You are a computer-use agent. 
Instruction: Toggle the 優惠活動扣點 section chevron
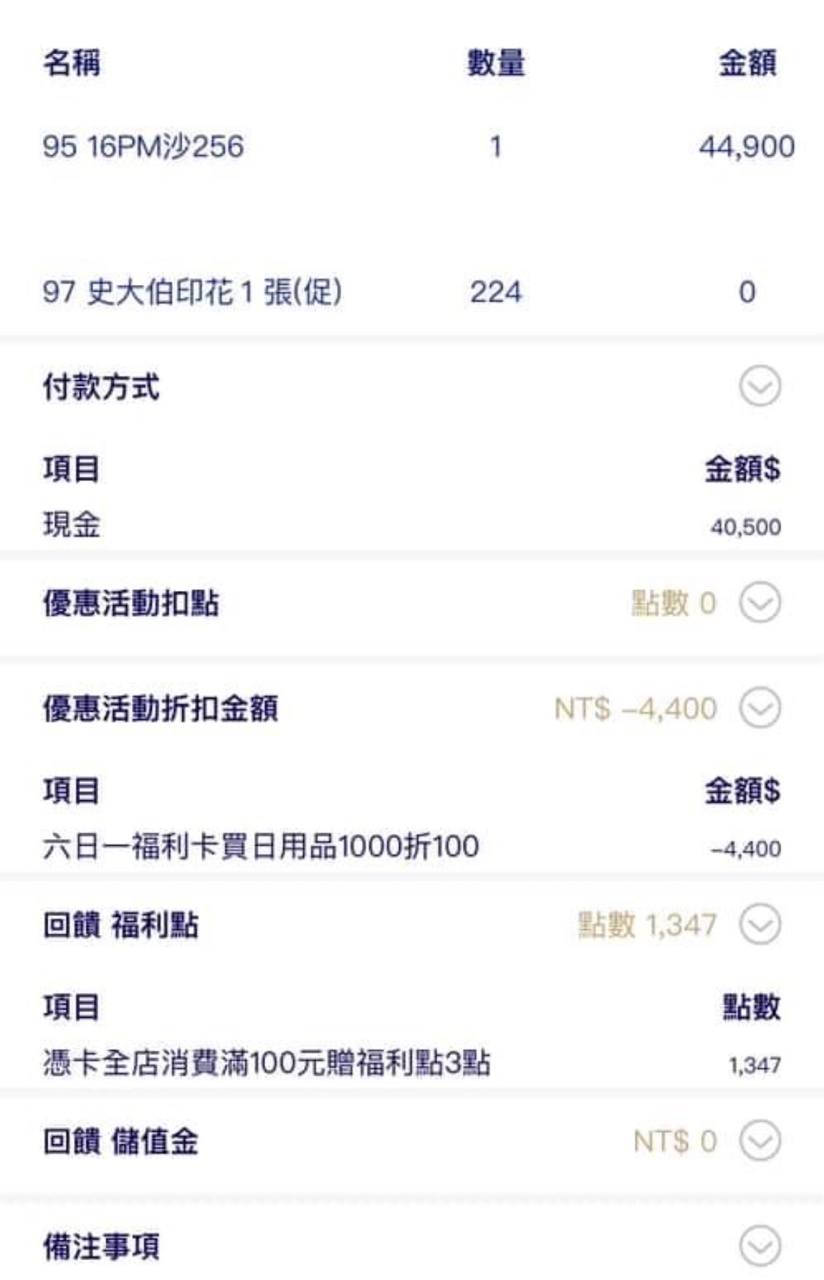[x=760, y=603]
